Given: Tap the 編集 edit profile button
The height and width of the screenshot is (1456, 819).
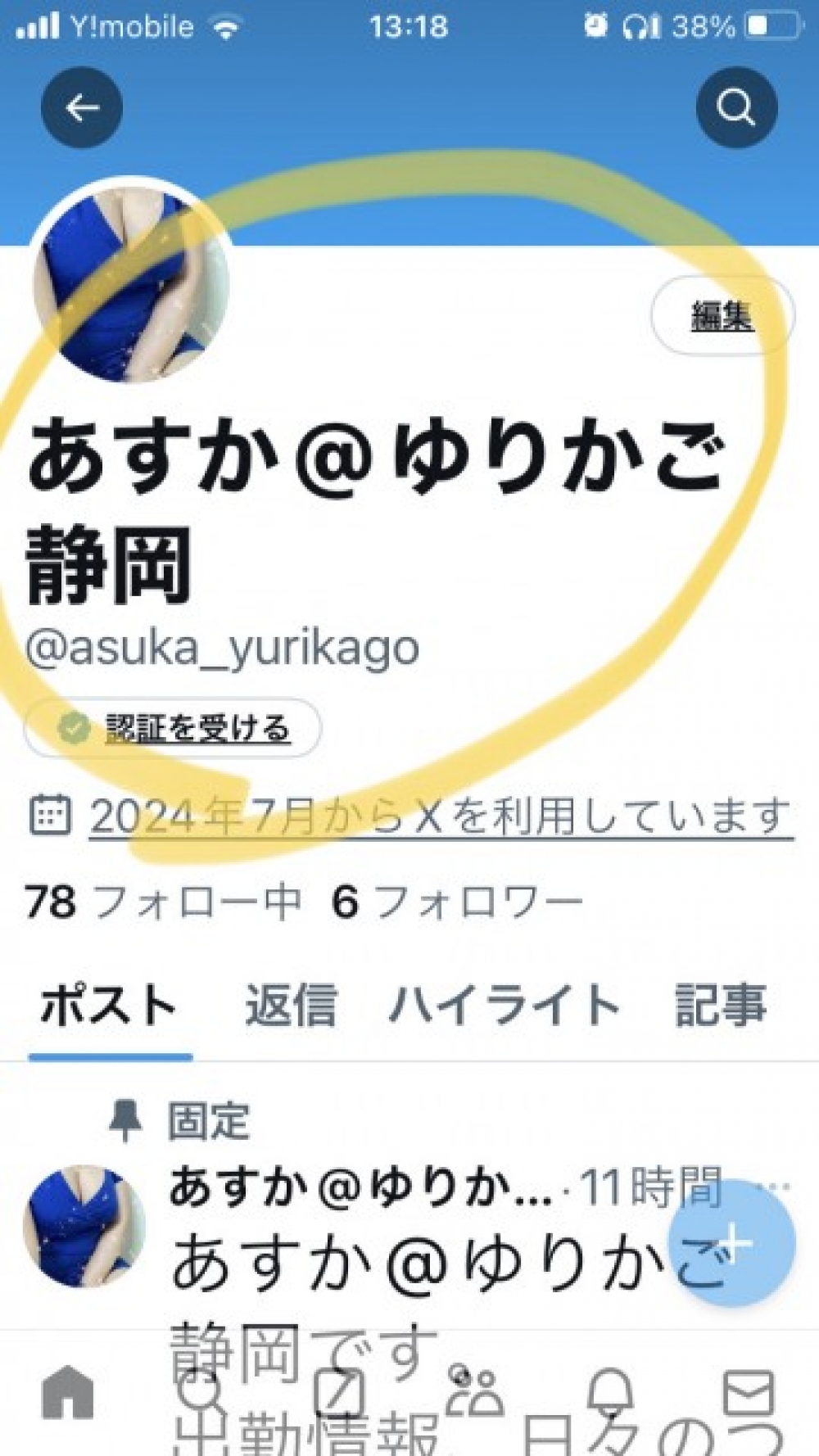Looking at the screenshot, I should coord(722,316).
